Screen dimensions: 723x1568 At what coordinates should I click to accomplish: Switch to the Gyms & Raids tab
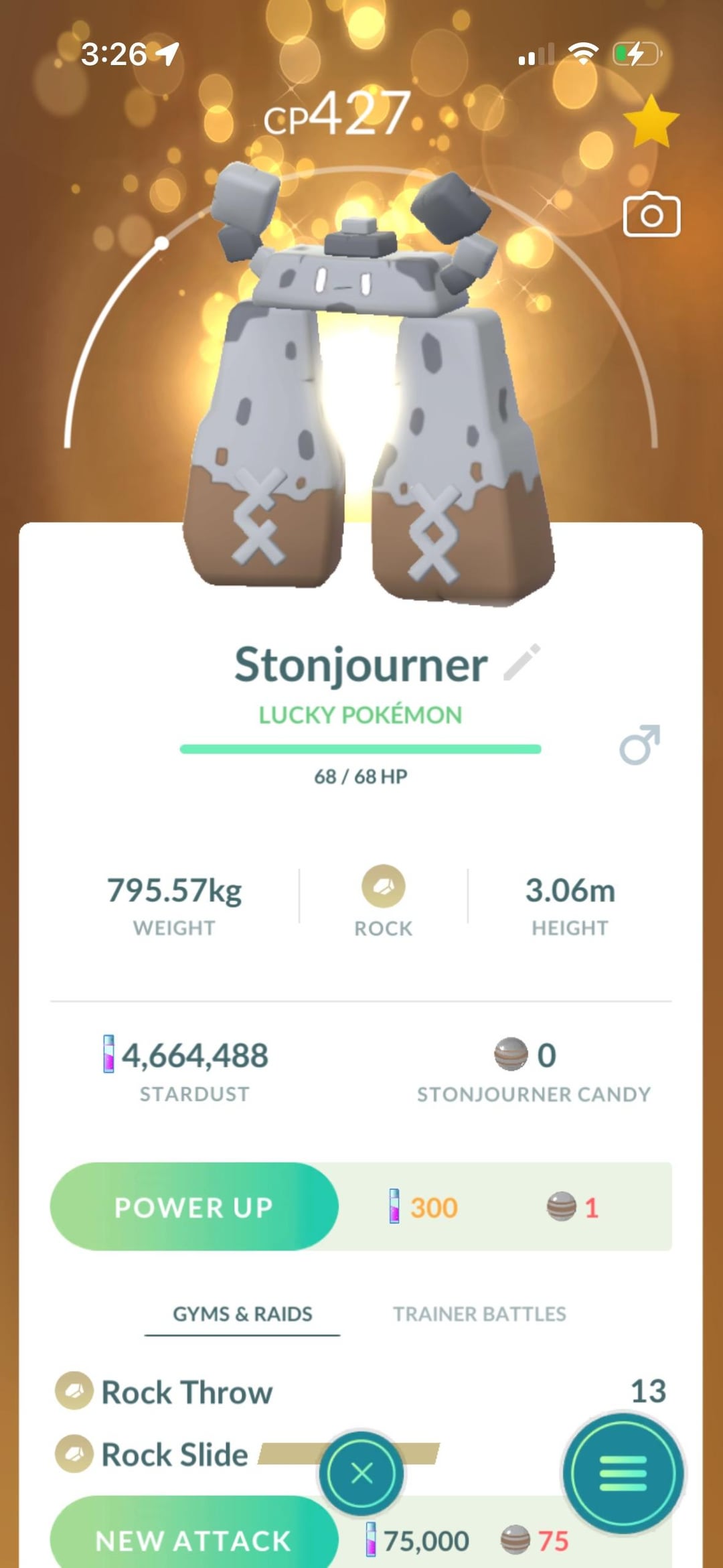click(x=242, y=1313)
